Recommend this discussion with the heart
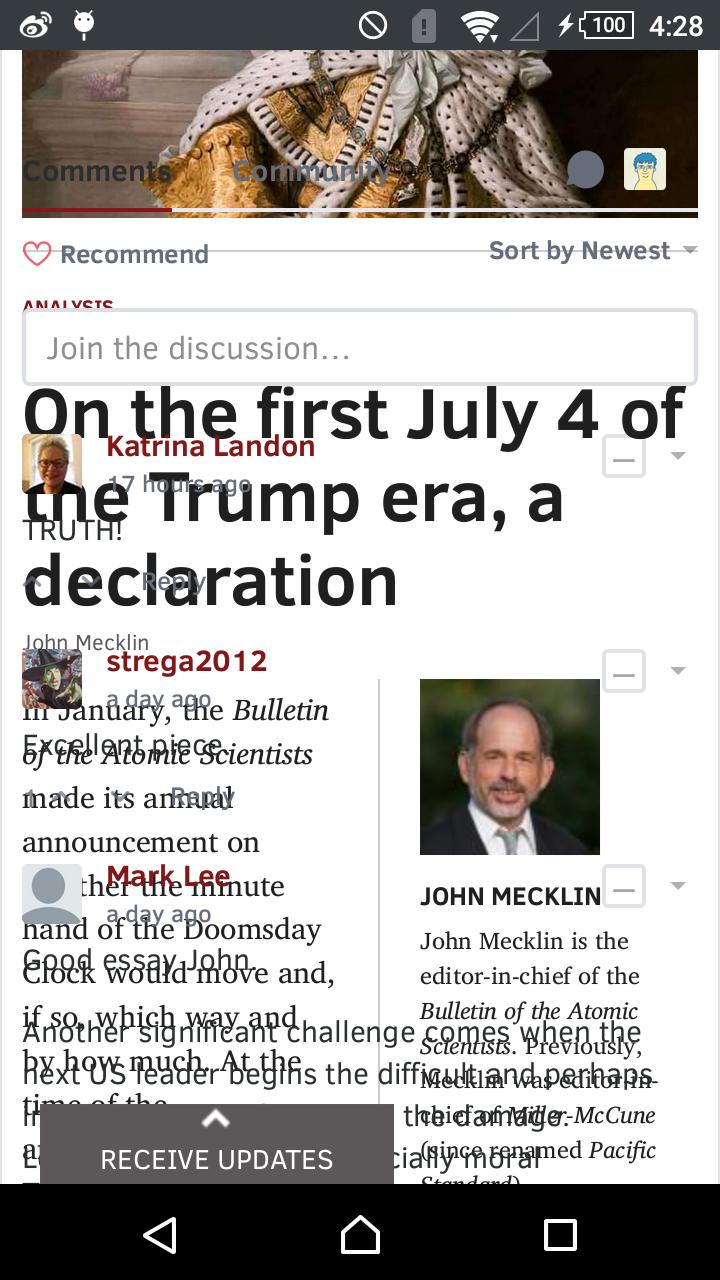The image size is (720, 1280). click(x=37, y=254)
